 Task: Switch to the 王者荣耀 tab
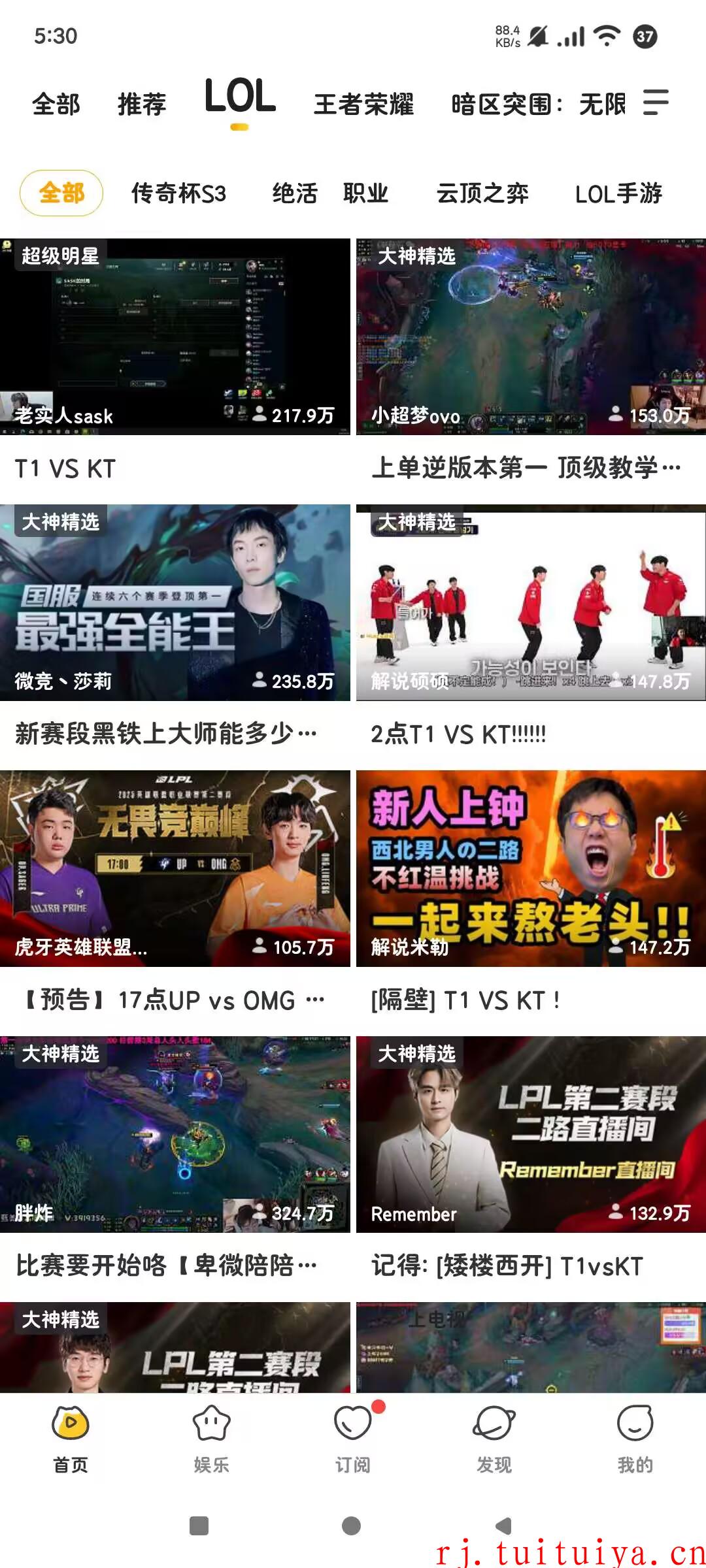pos(364,105)
